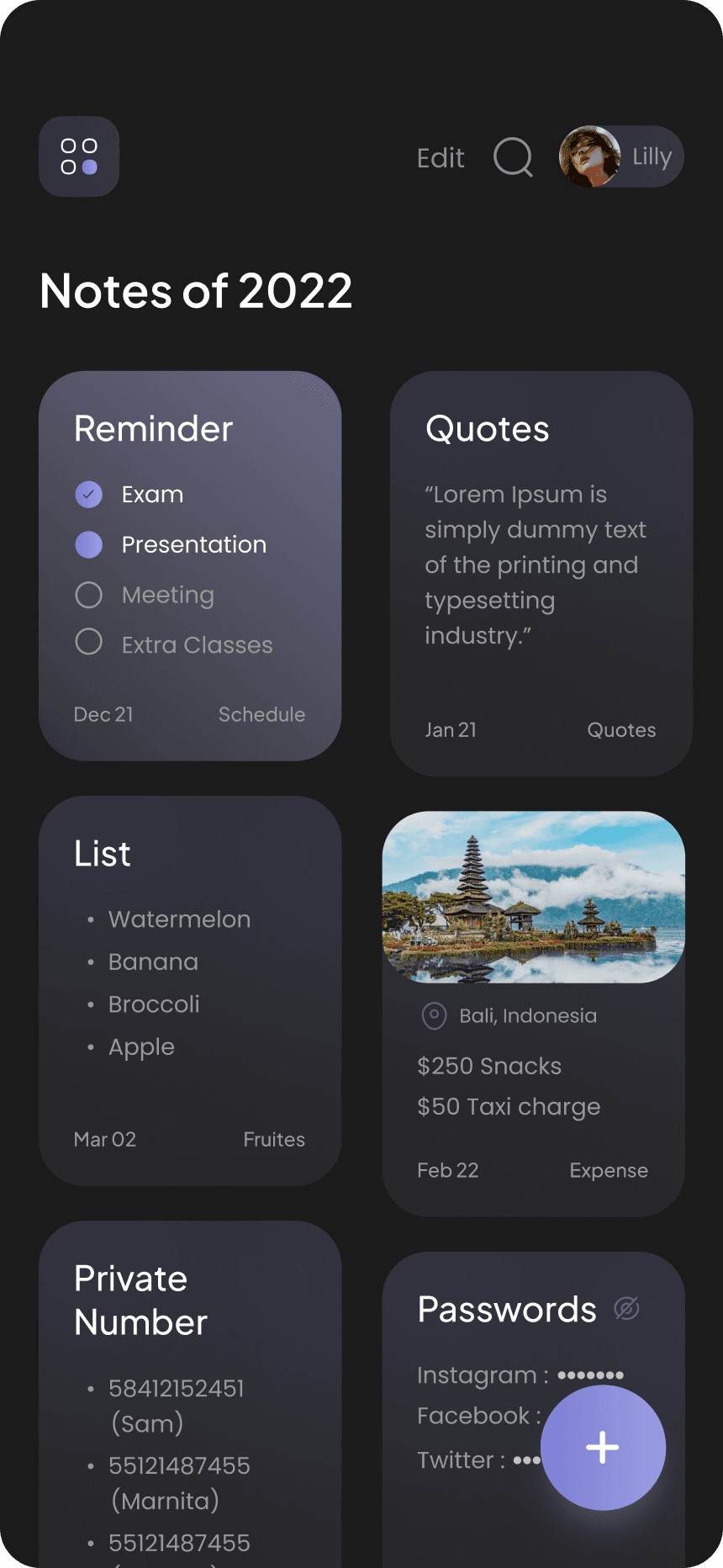The image size is (723, 1568).
Task: Uncheck the Exam reminder
Action: 89,495
